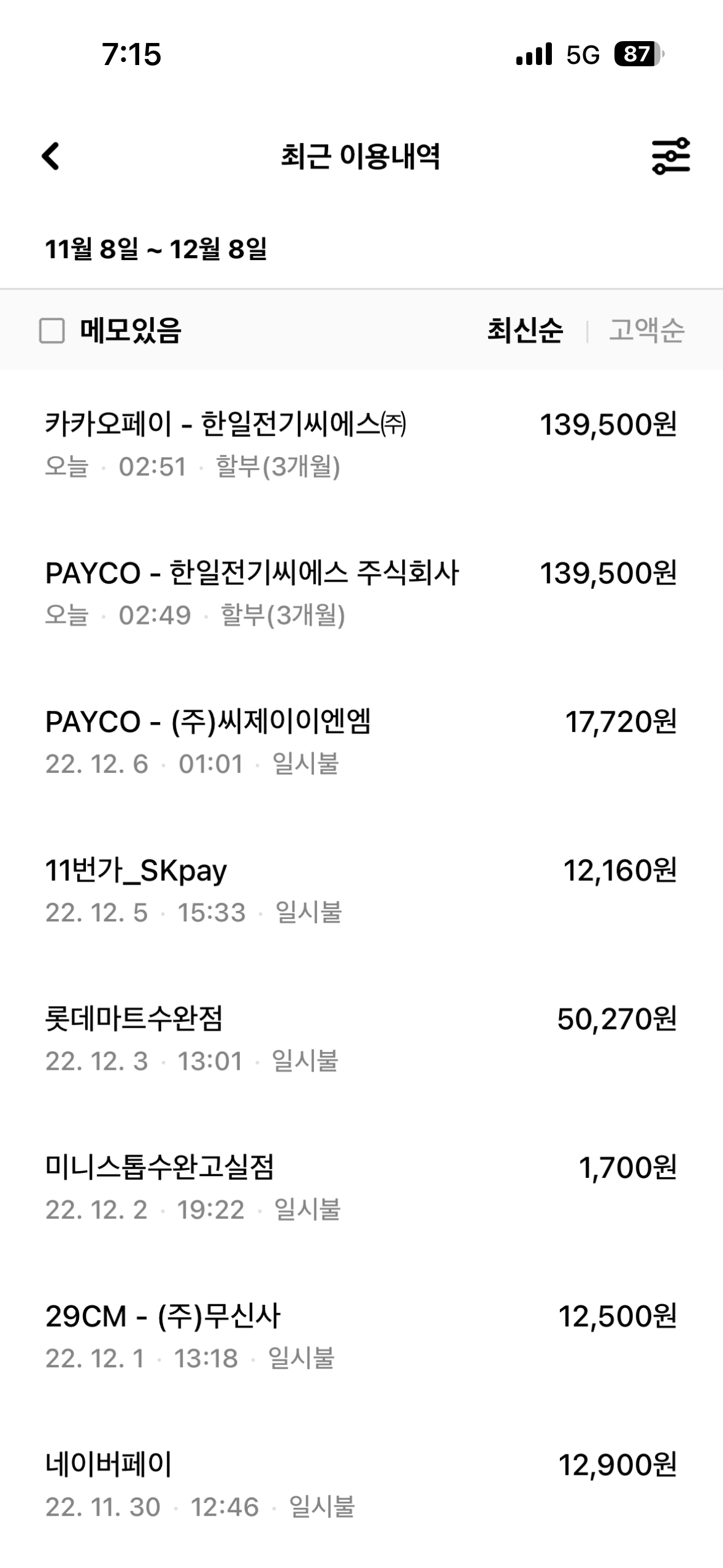Open the PAYCO 한일전기씨에스 주식회사 transaction
The width and height of the screenshot is (723, 1568).
point(361,593)
